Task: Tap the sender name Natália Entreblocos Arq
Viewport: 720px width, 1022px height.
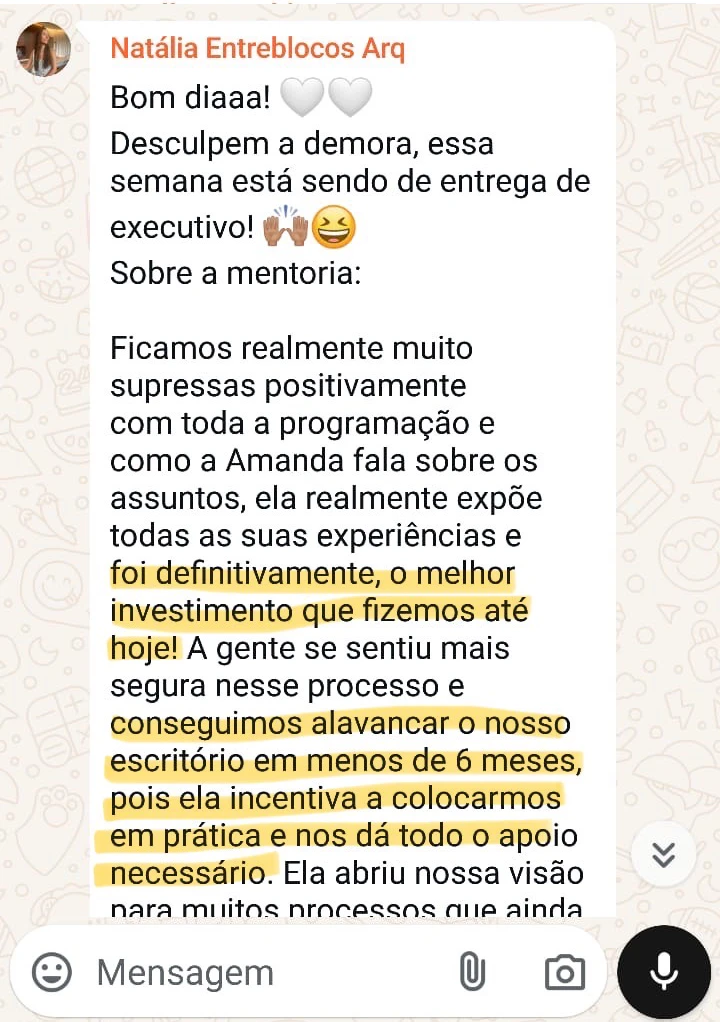Action: 257,48
